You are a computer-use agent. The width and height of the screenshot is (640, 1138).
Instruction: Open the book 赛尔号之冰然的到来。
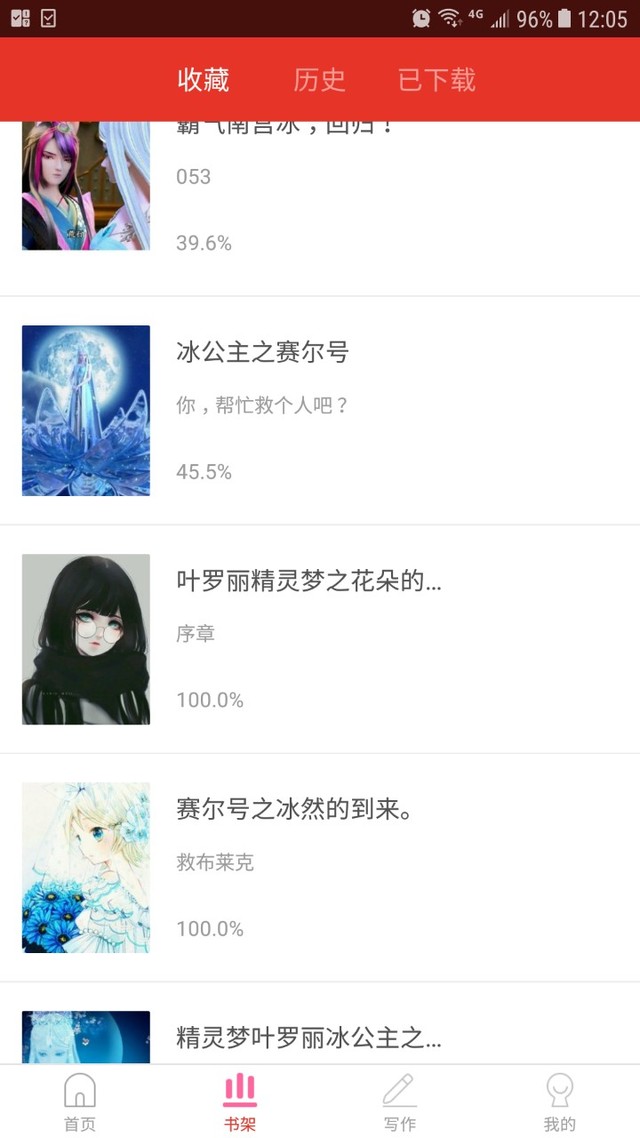click(295, 809)
